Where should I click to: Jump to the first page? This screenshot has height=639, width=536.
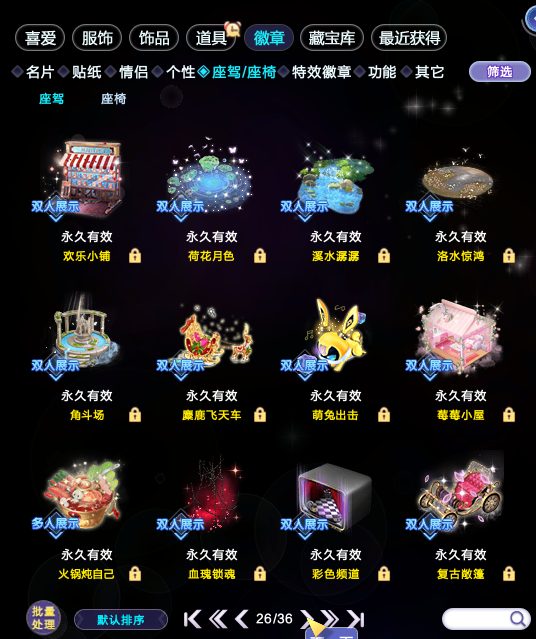point(192,619)
